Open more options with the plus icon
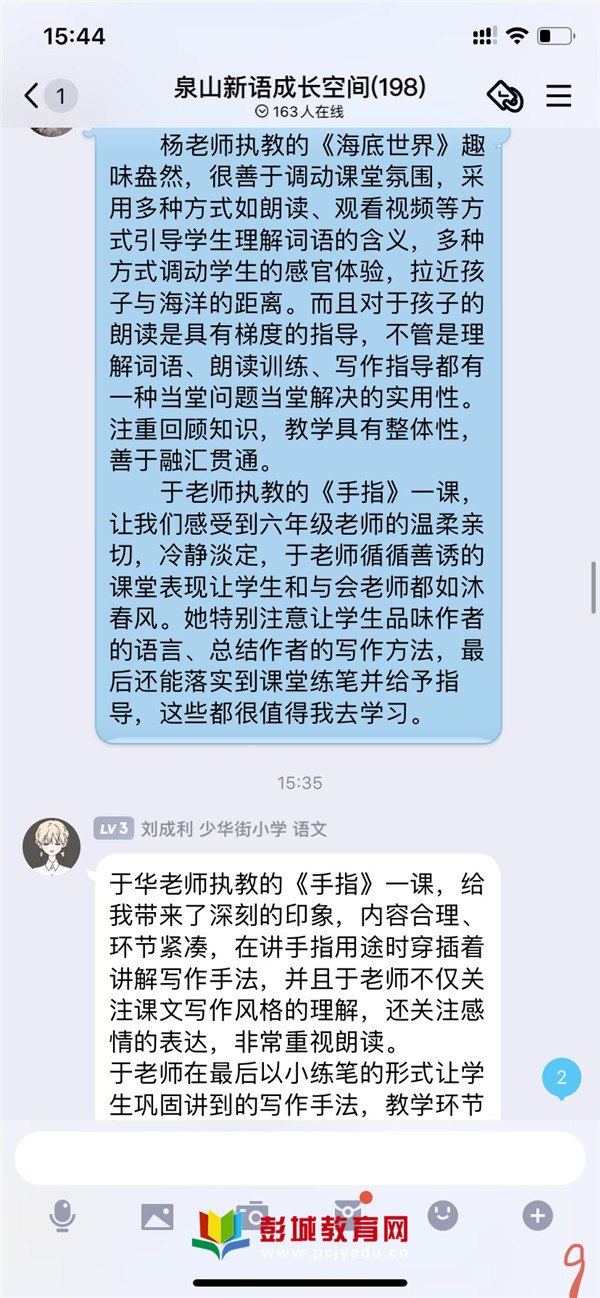 [x=537, y=1216]
